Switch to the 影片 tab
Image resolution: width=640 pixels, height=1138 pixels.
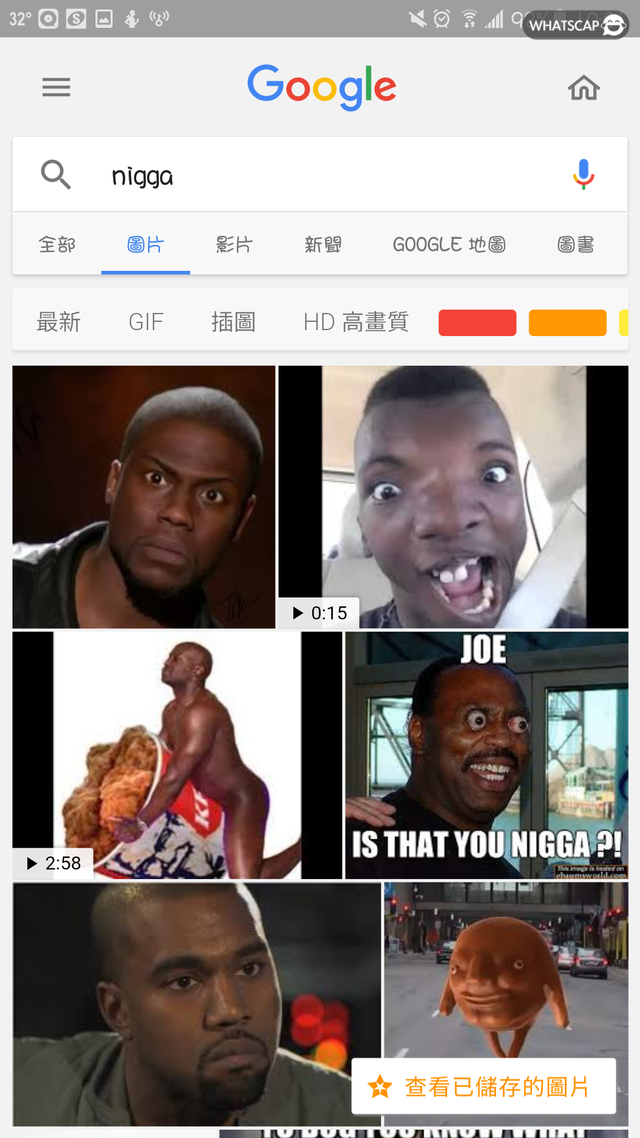click(234, 244)
